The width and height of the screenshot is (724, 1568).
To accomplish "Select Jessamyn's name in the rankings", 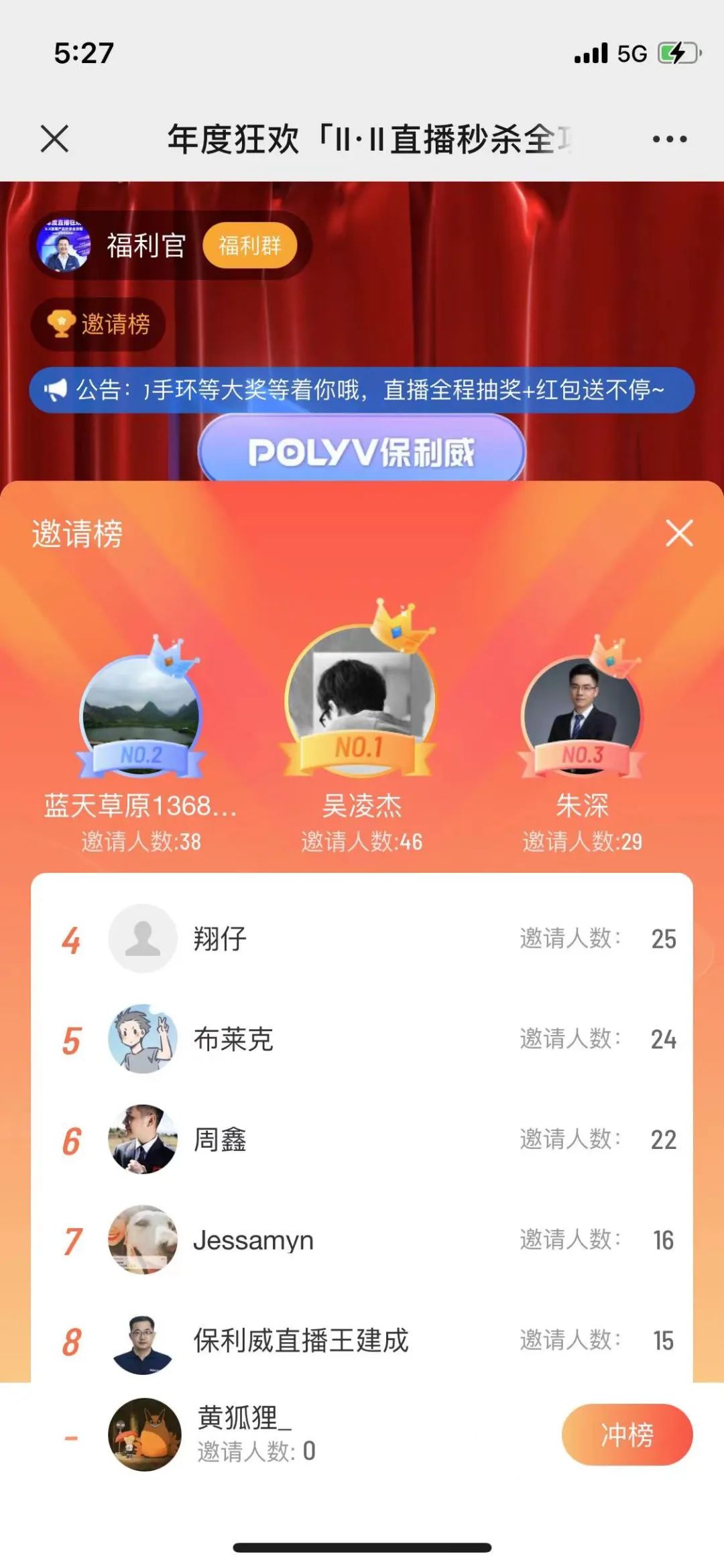I will coord(253,1240).
